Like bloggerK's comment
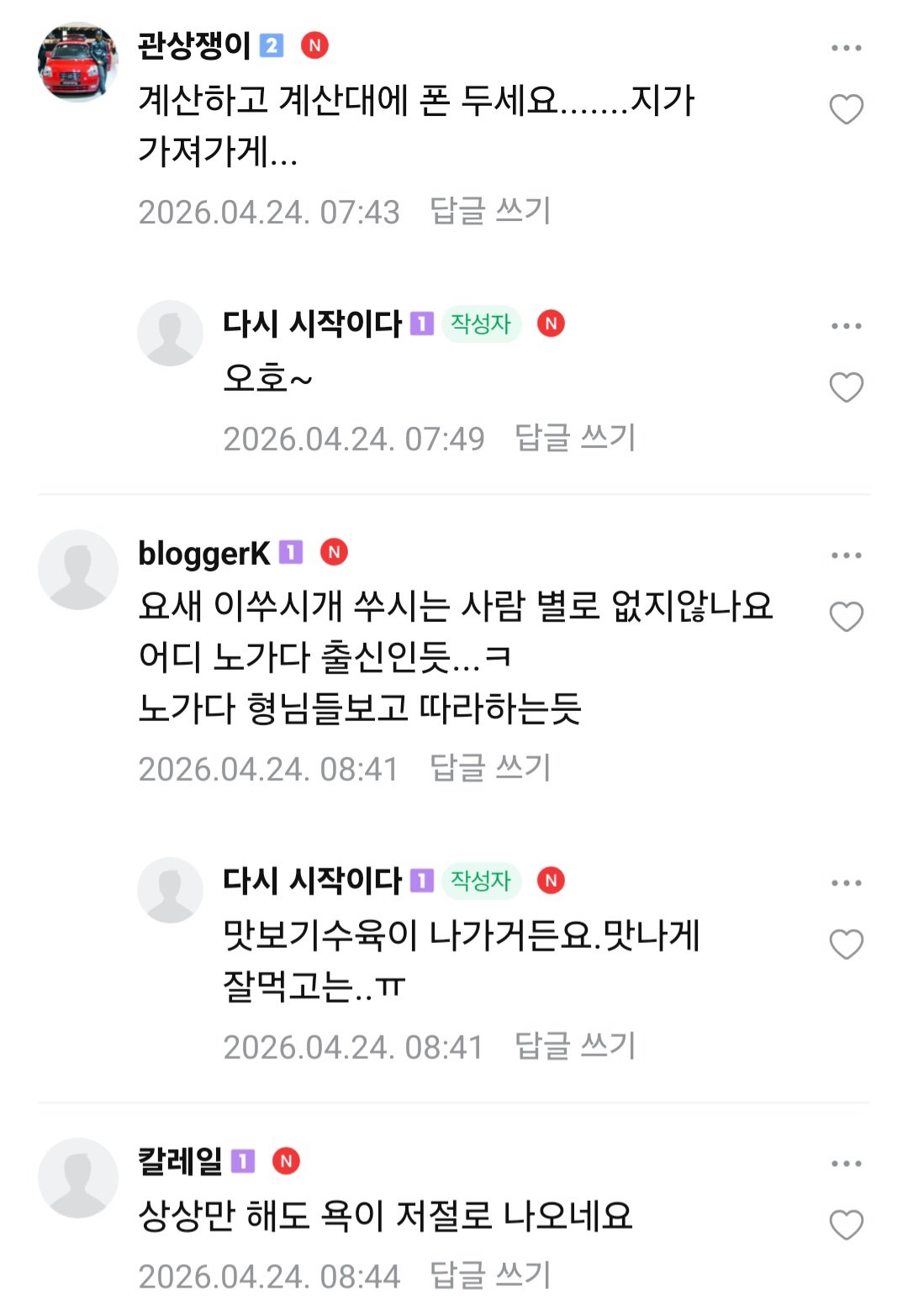Viewport: 908px width, 1316px height. [x=846, y=617]
